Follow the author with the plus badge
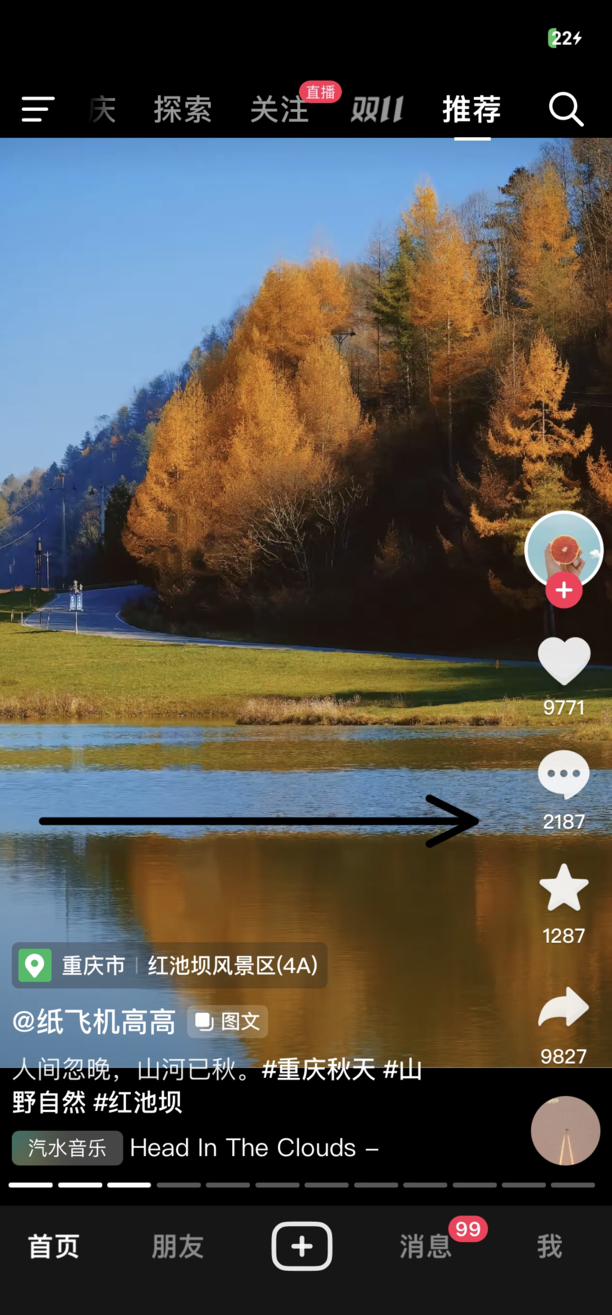The height and width of the screenshot is (1315, 612). (564, 591)
